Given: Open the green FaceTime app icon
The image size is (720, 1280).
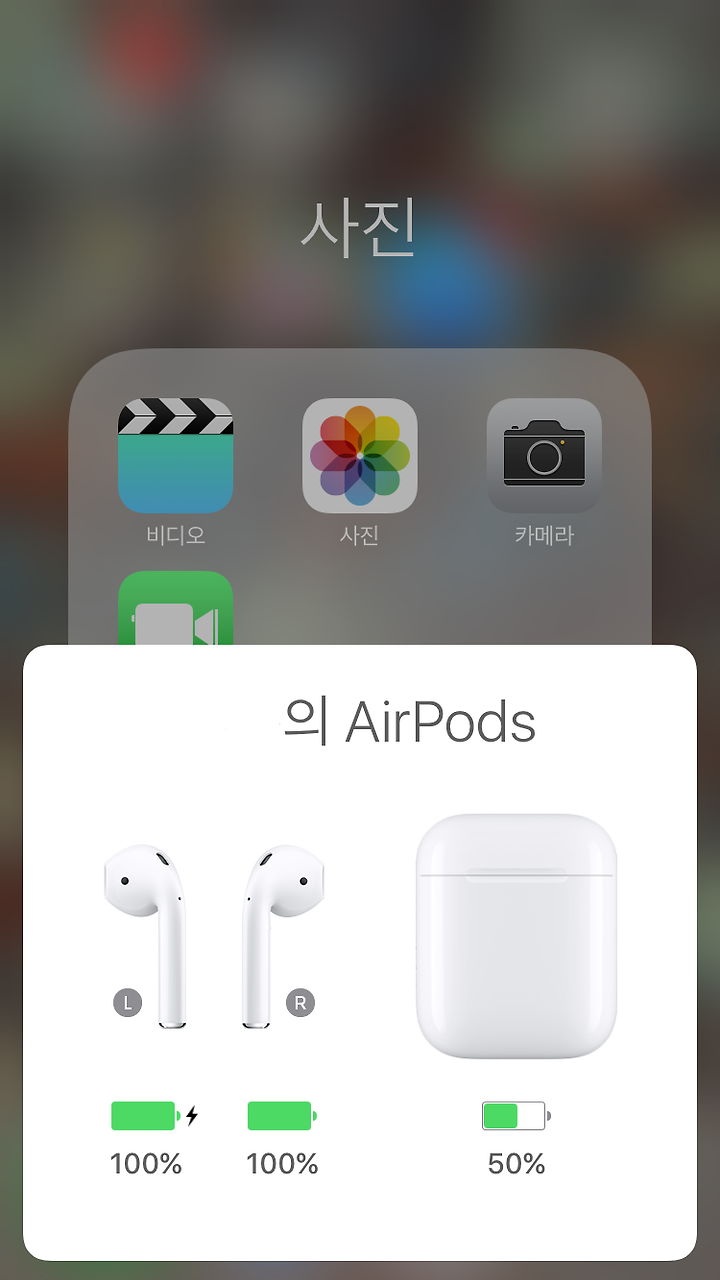Looking at the screenshot, I should [x=176, y=608].
